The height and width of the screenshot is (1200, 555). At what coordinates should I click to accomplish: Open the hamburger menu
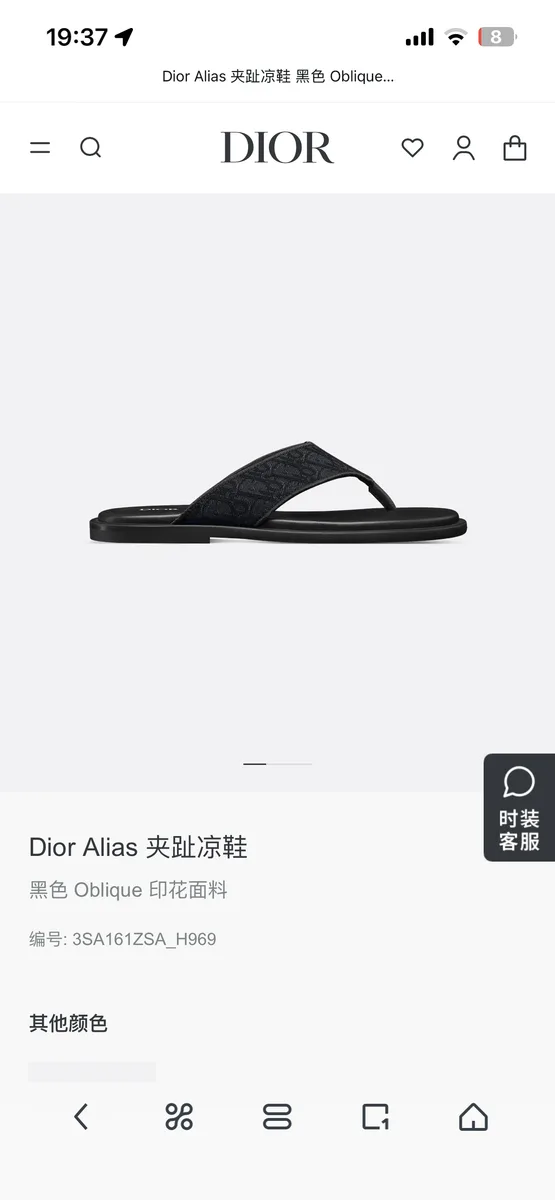[40, 148]
